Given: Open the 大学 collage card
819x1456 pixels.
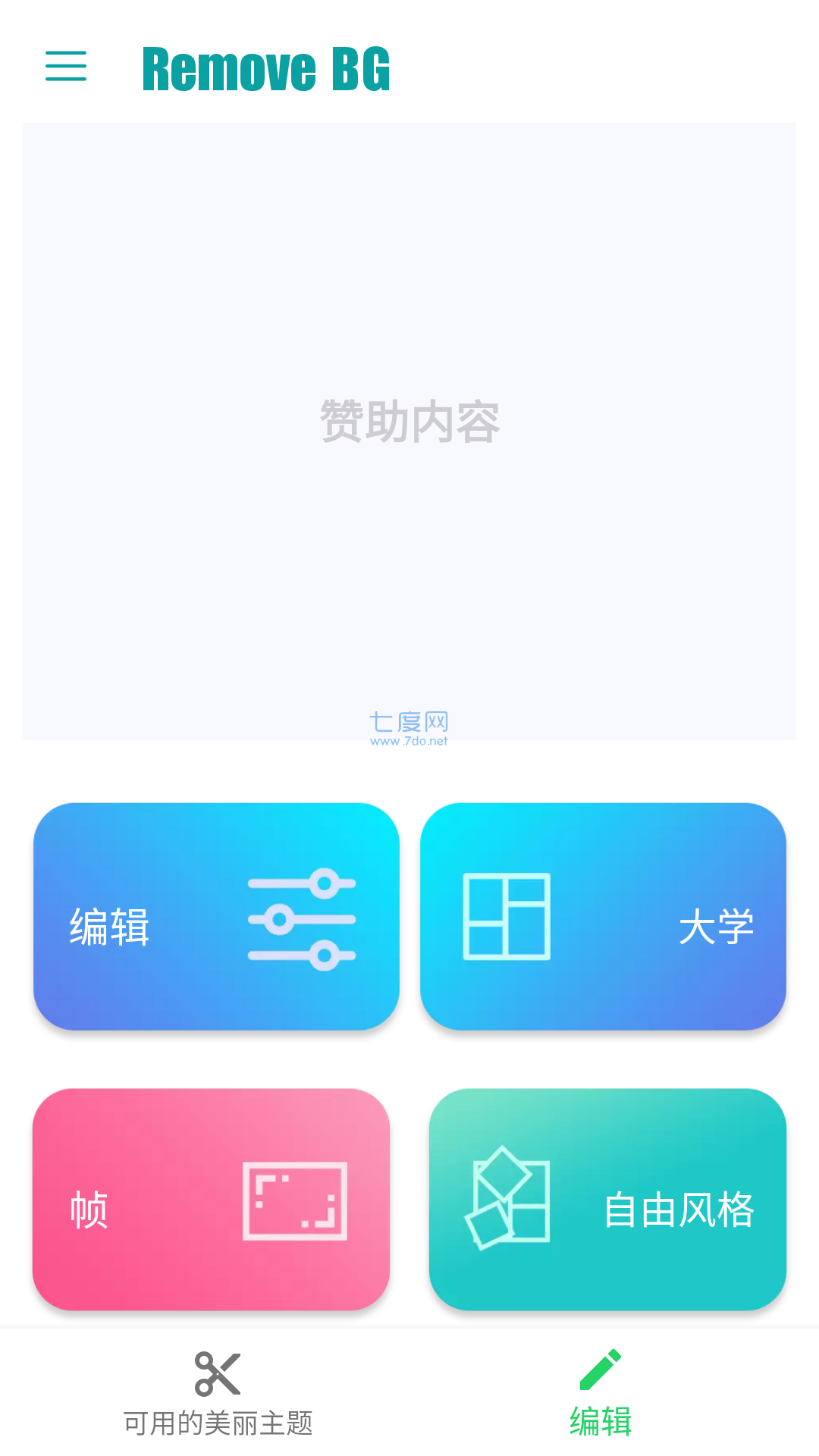Looking at the screenshot, I should pyautogui.click(x=604, y=918).
